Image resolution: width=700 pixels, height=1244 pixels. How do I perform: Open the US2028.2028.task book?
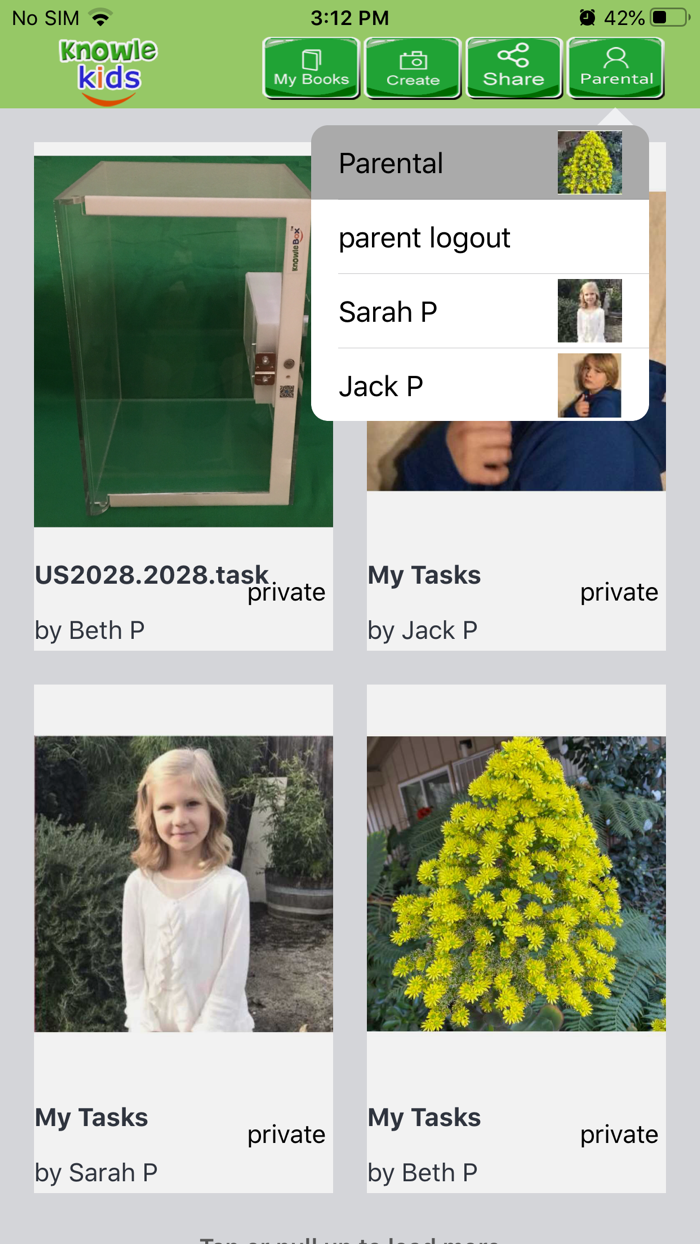184,396
